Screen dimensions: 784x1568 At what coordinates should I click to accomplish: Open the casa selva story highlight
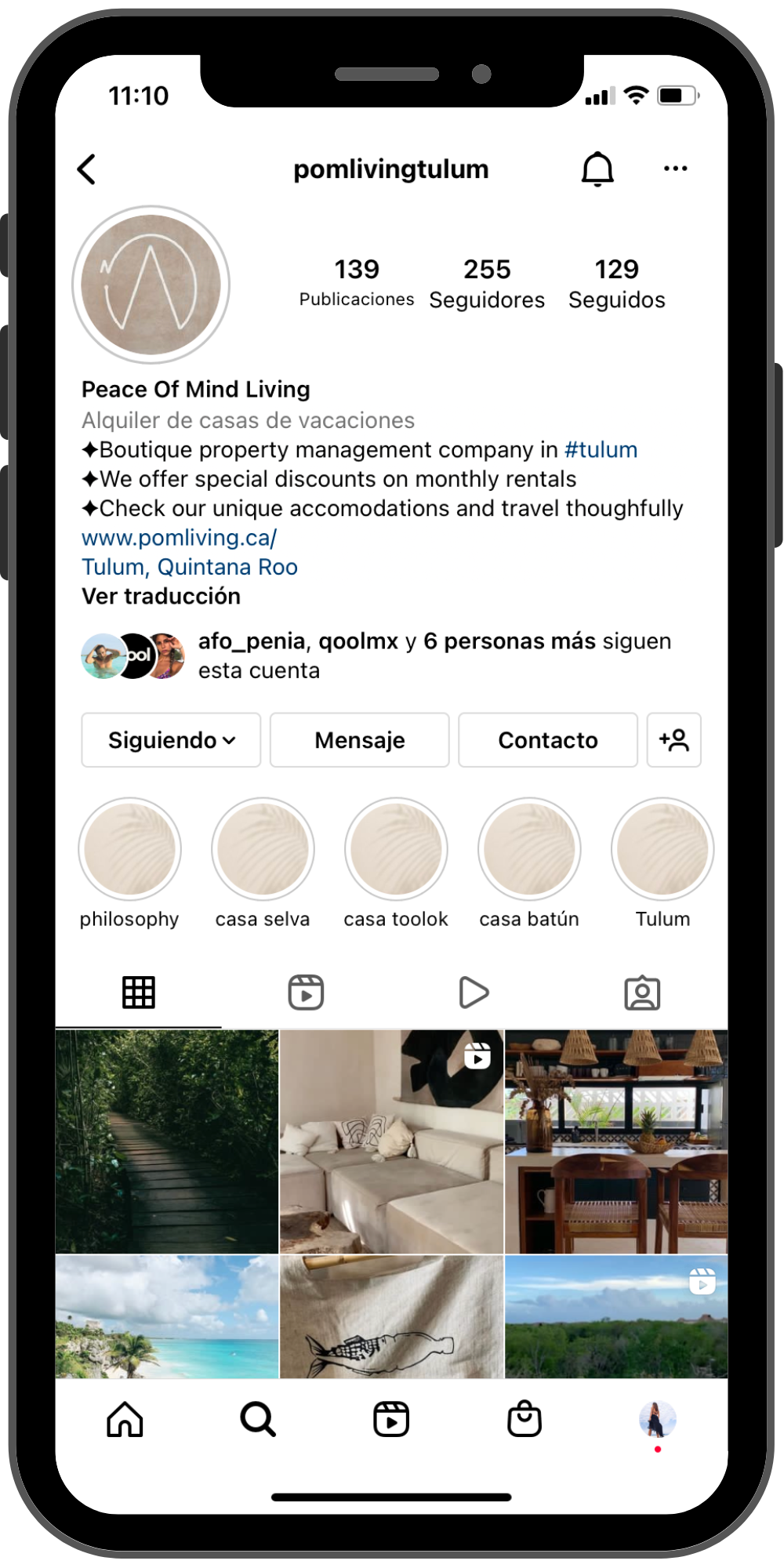tap(263, 849)
